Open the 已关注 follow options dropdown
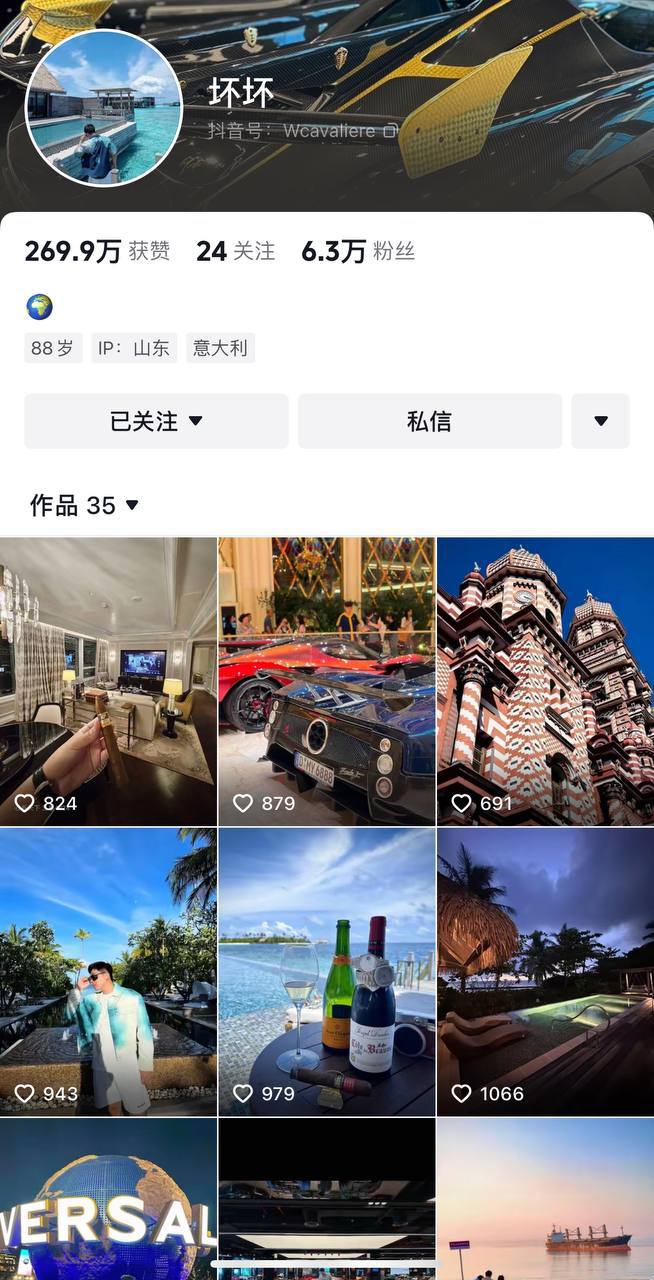The image size is (654, 1280). (156, 421)
